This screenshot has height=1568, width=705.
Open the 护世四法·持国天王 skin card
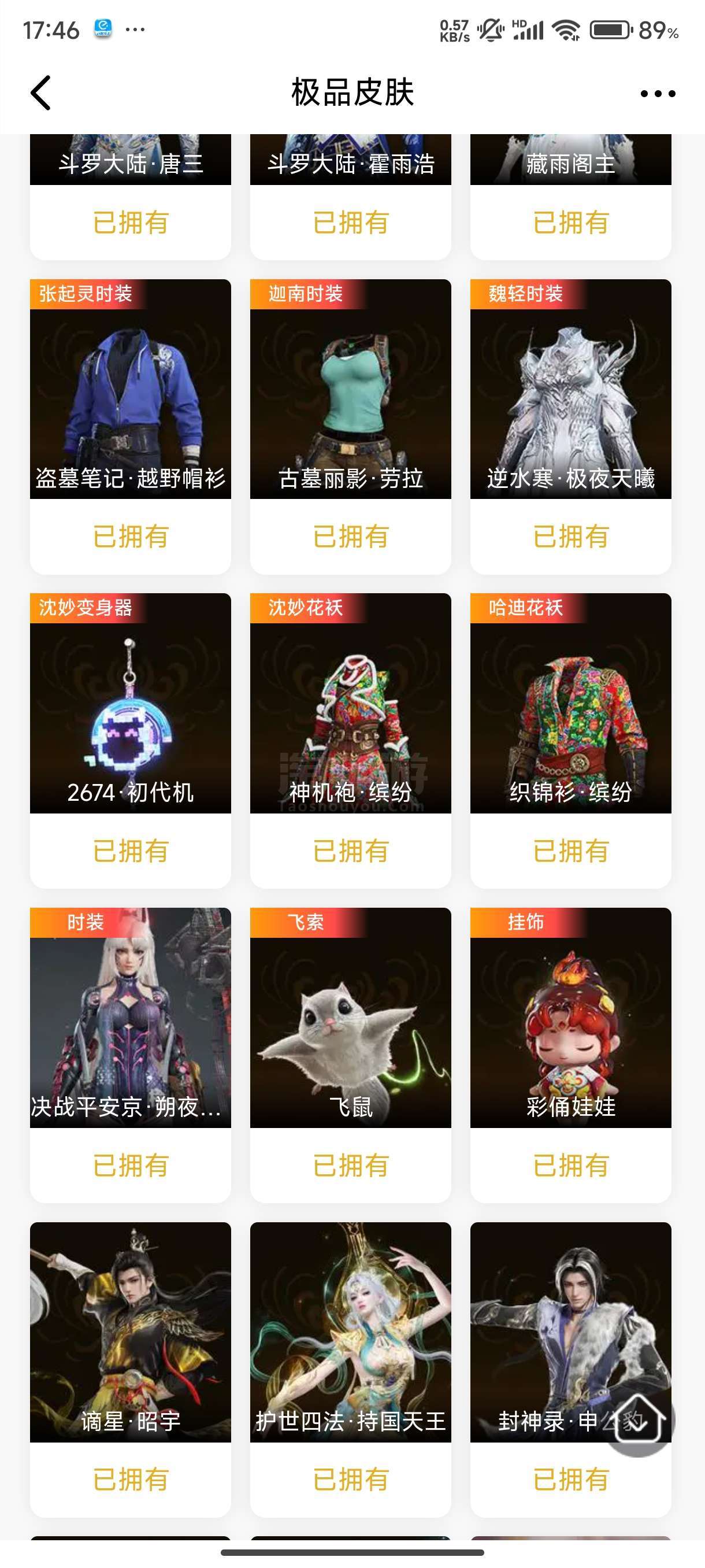350,1370
